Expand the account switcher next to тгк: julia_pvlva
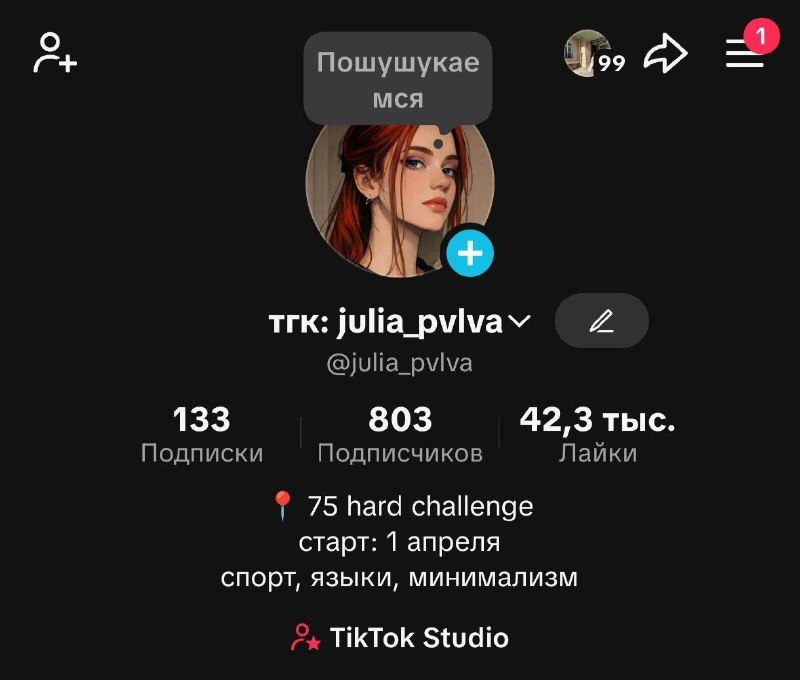The height and width of the screenshot is (680, 800). coord(520,321)
